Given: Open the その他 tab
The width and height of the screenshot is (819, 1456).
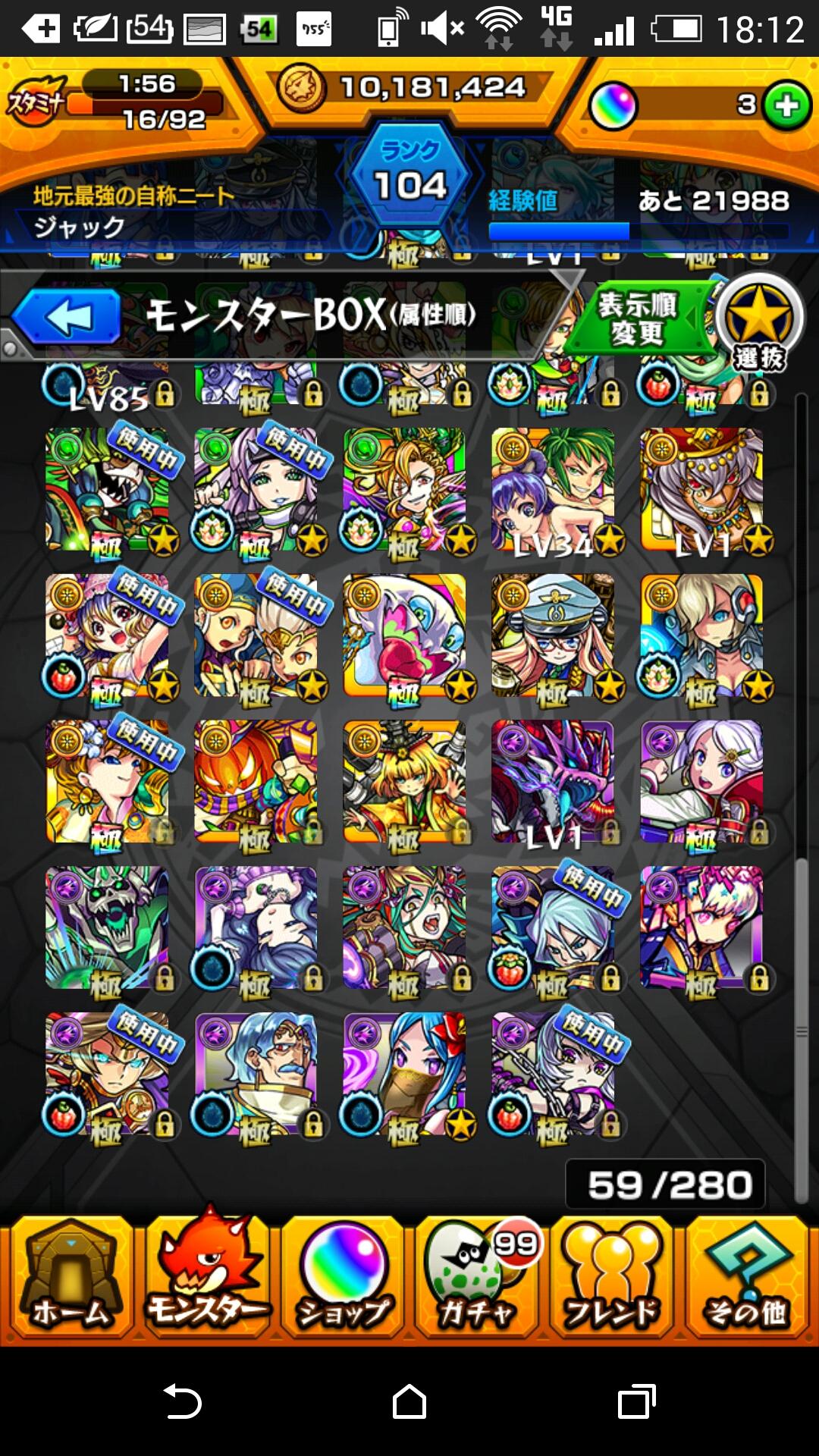Looking at the screenshot, I should pyautogui.click(x=746, y=1276).
